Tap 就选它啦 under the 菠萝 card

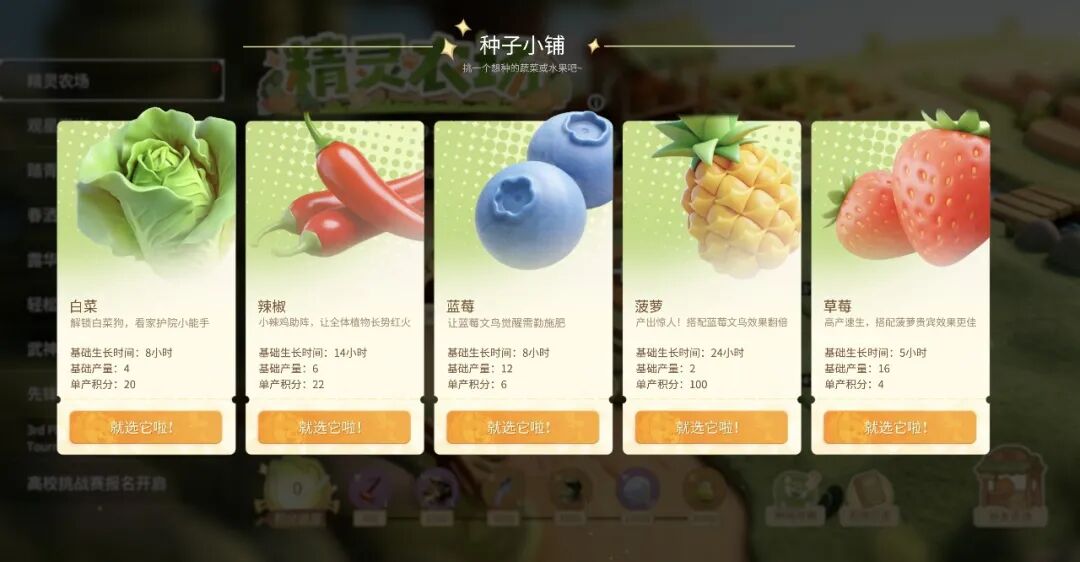(x=711, y=427)
